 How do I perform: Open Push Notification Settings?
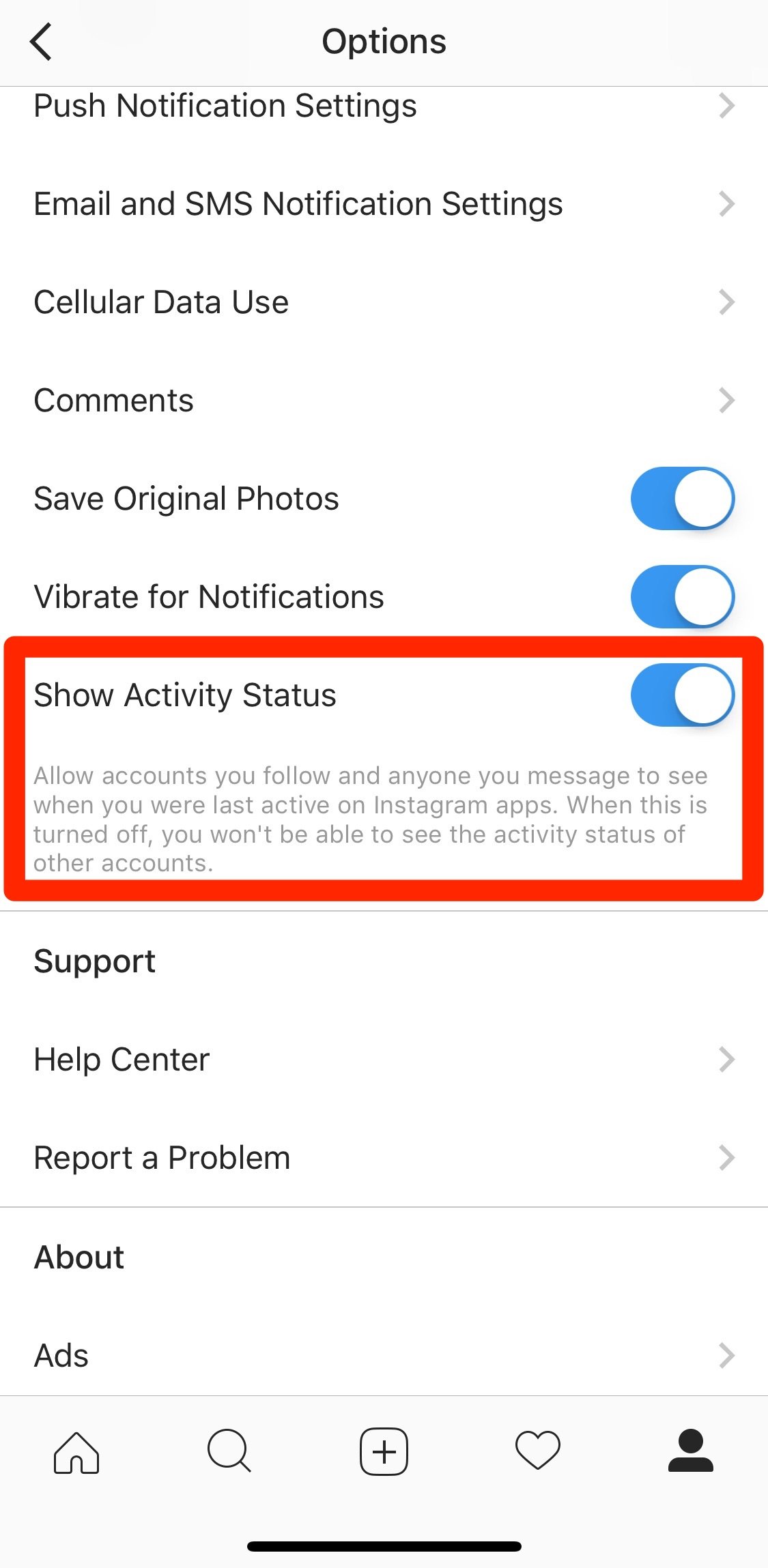click(384, 106)
